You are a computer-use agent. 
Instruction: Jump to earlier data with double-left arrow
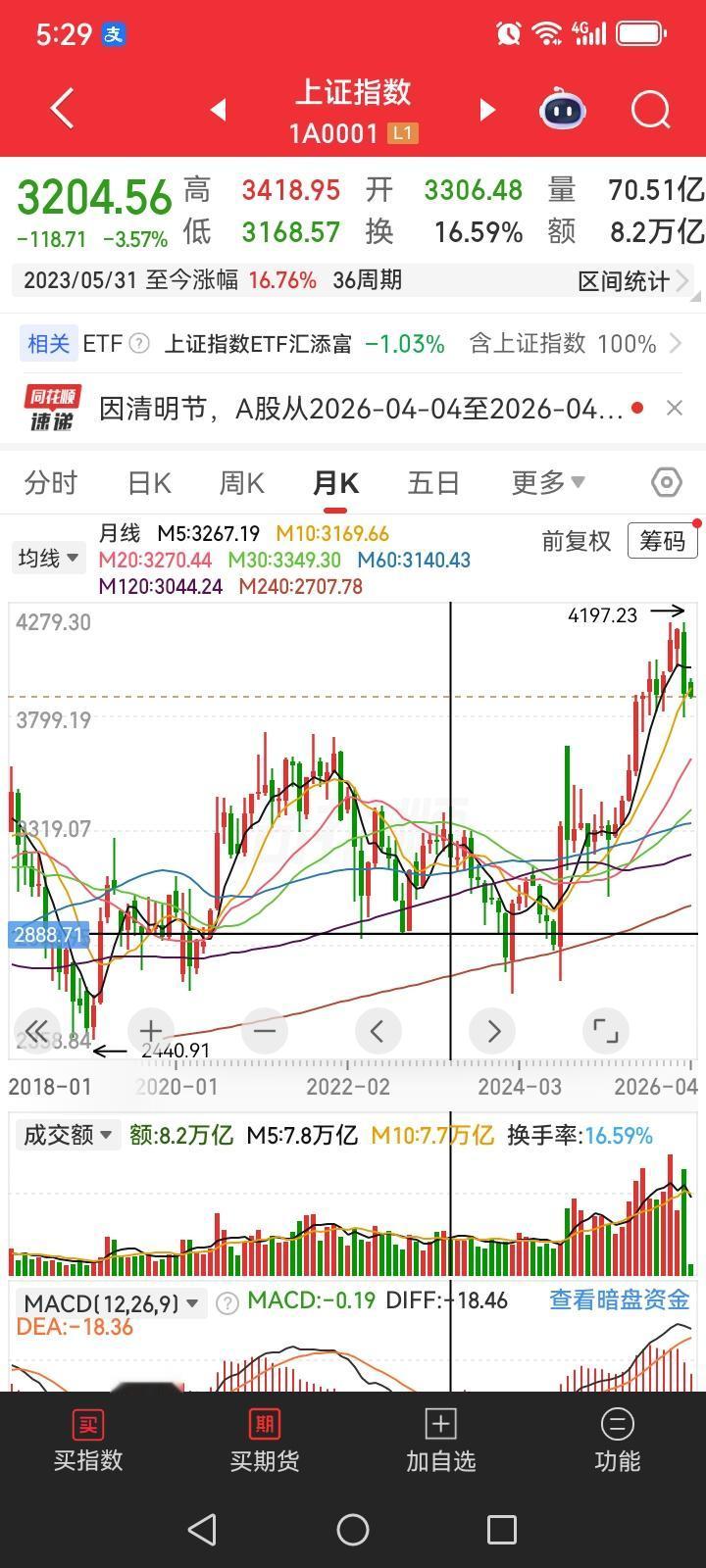tap(35, 1031)
